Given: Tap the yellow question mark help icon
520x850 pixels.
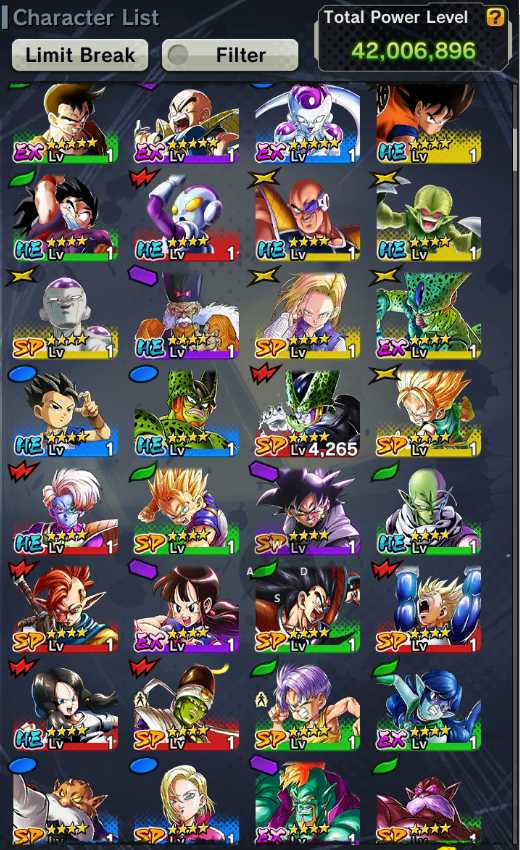Looking at the screenshot, I should point(495,17).
